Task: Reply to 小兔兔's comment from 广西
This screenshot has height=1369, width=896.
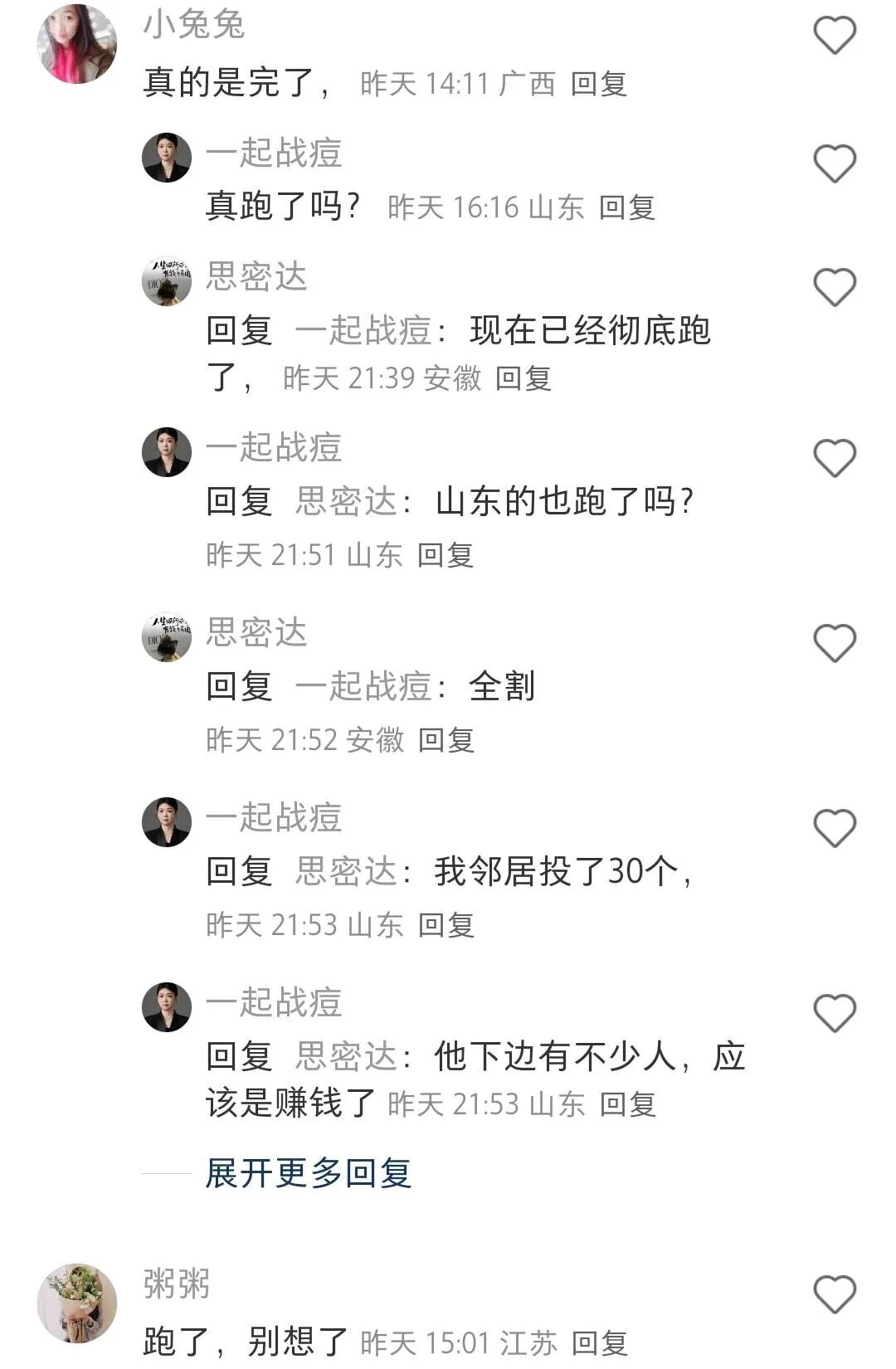Action: [598, 84]
